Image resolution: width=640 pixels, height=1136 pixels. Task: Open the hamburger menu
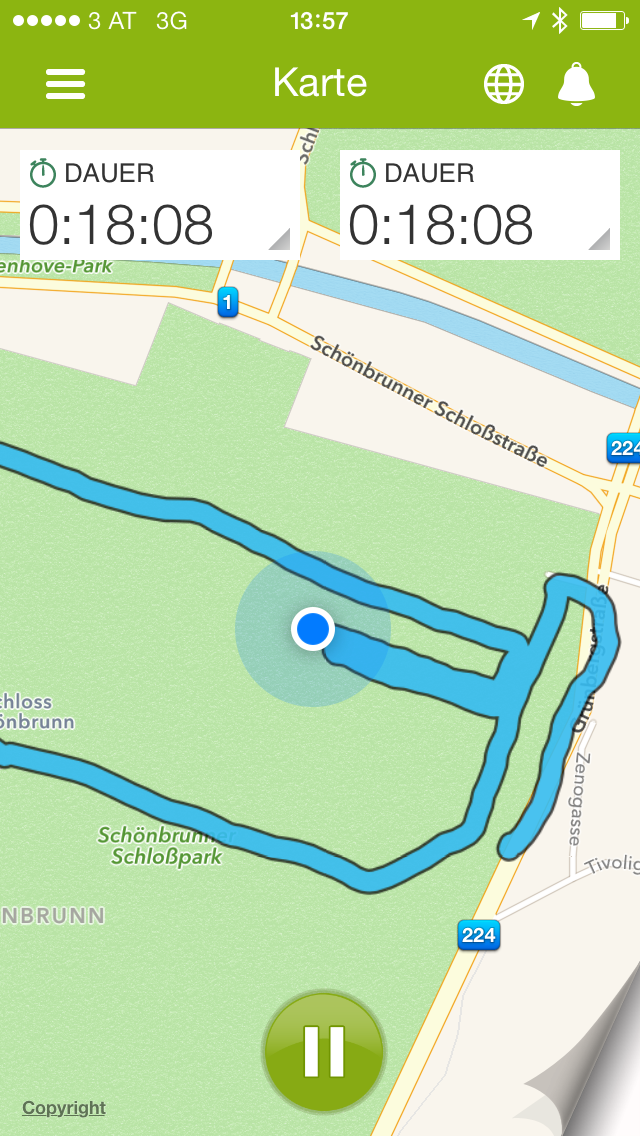click(66, 84)
